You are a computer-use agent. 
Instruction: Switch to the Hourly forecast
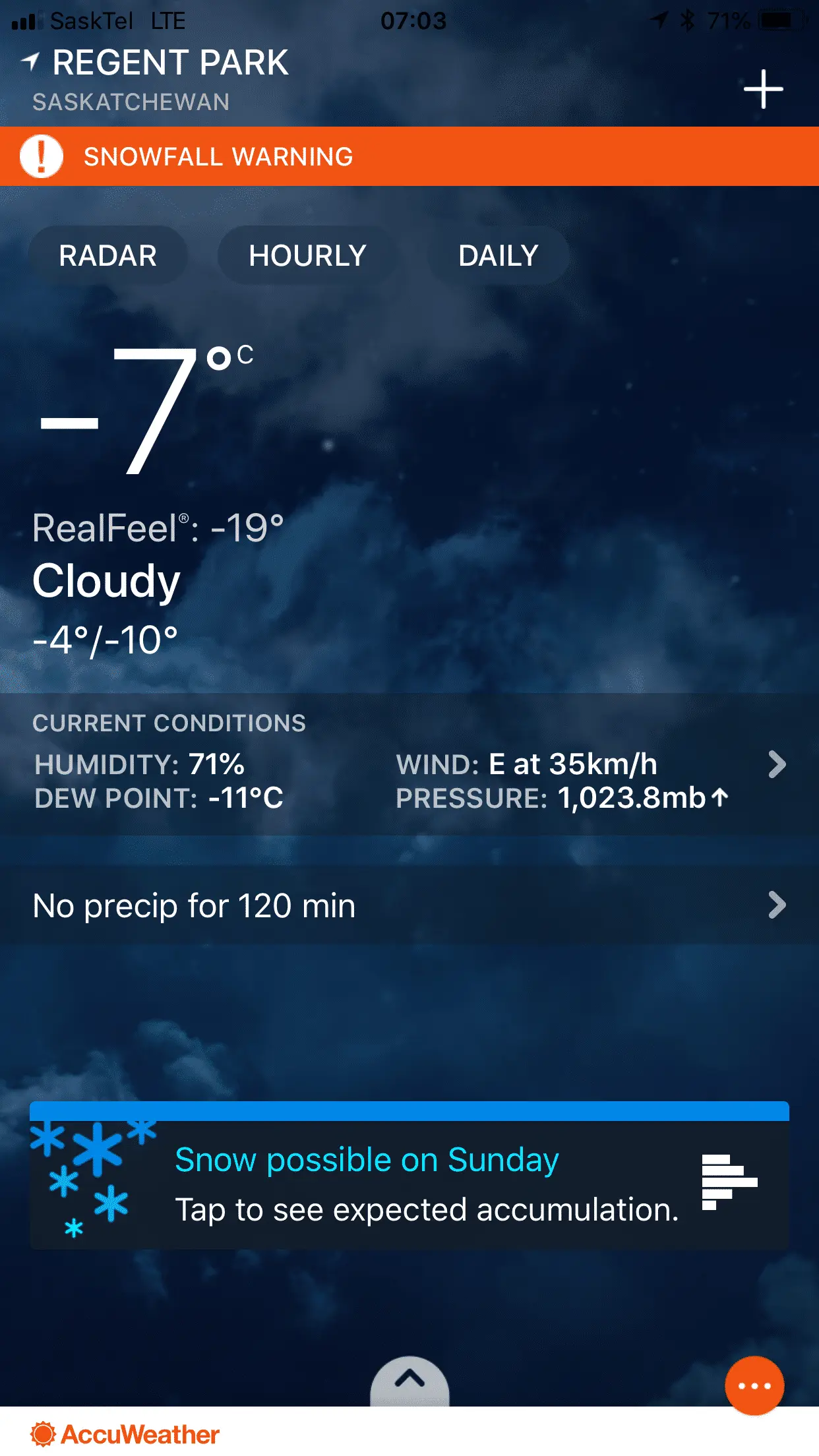307,256
